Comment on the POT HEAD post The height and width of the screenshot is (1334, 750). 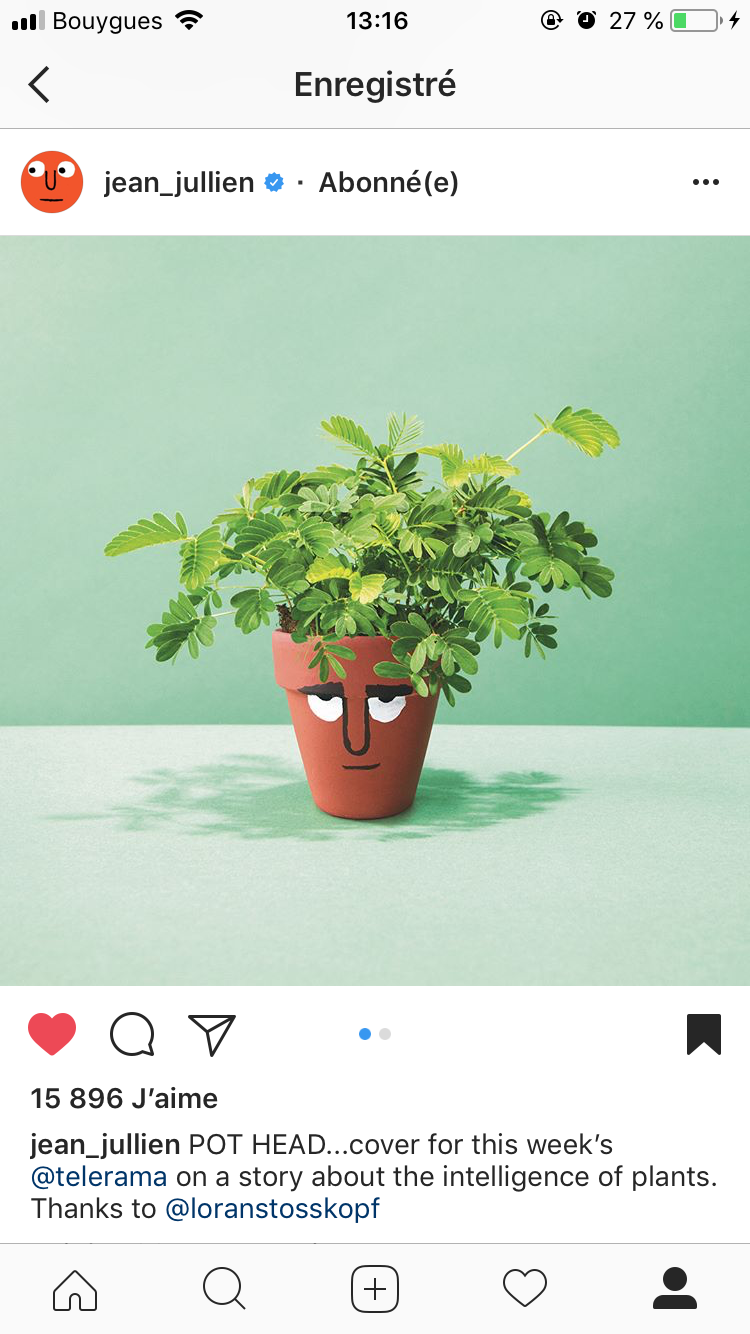(x=132, y=1034)
